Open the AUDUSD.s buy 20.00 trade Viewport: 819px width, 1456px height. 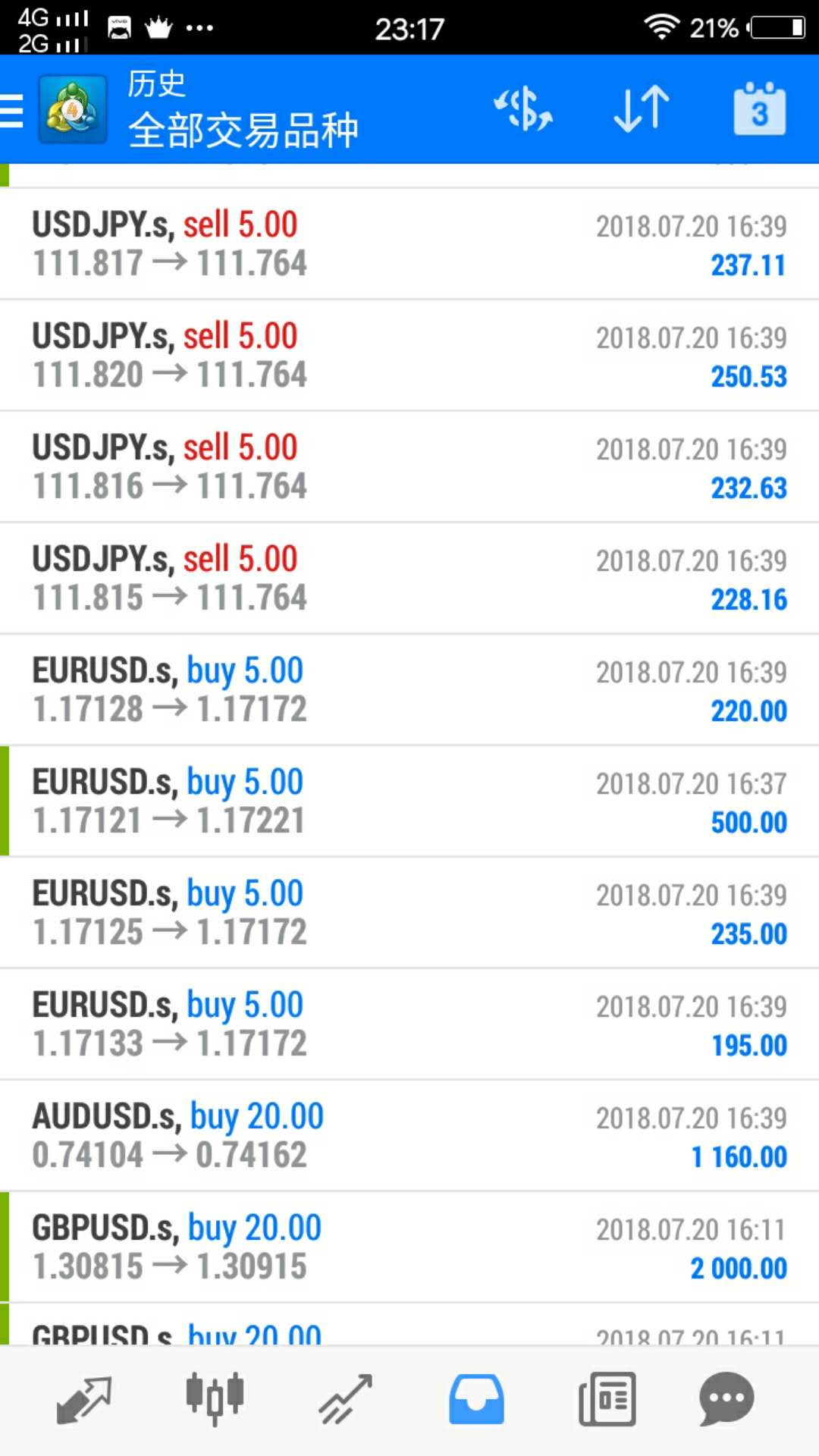[409, 1136]
